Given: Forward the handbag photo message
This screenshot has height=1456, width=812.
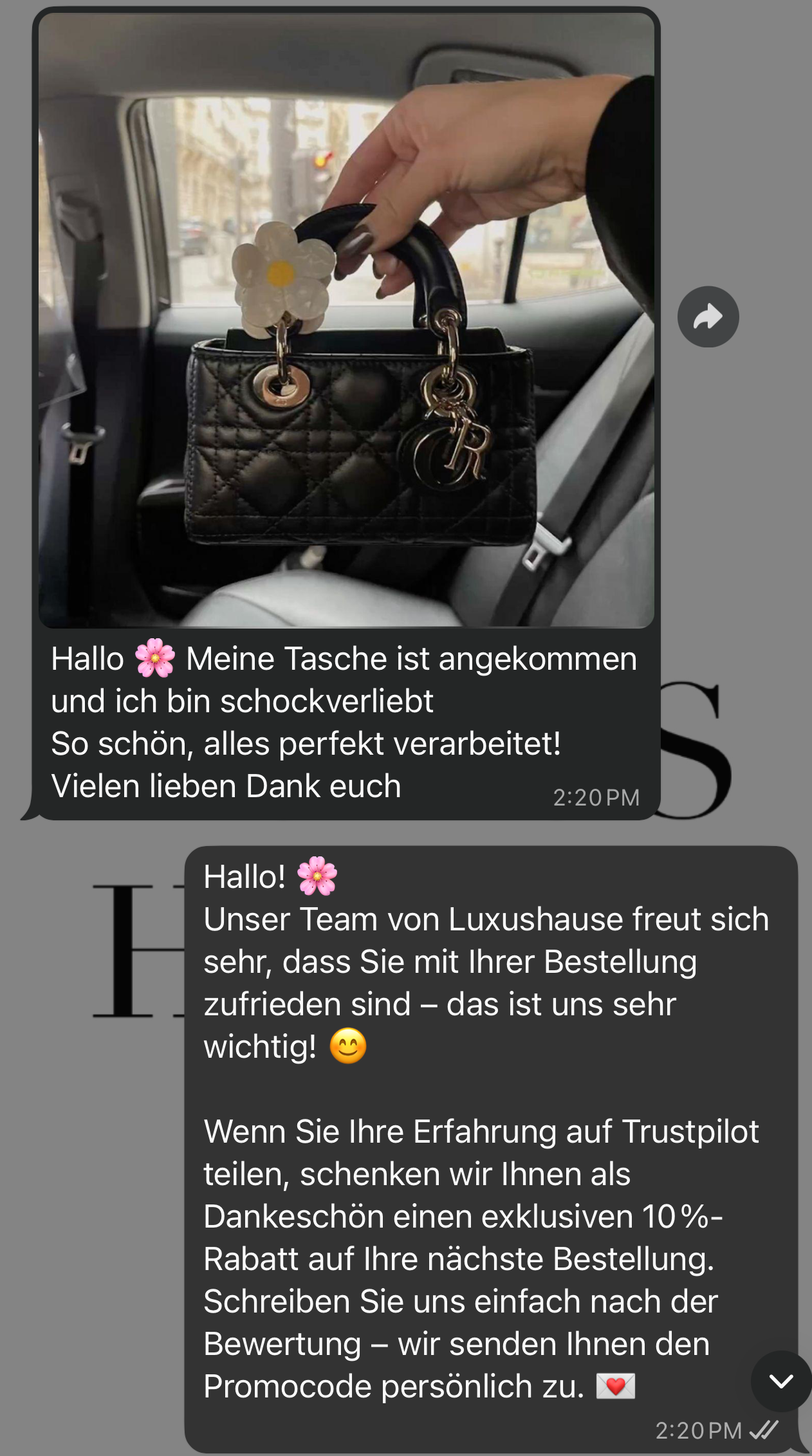Looking at the screenshot, I should (x=708, y=317).
